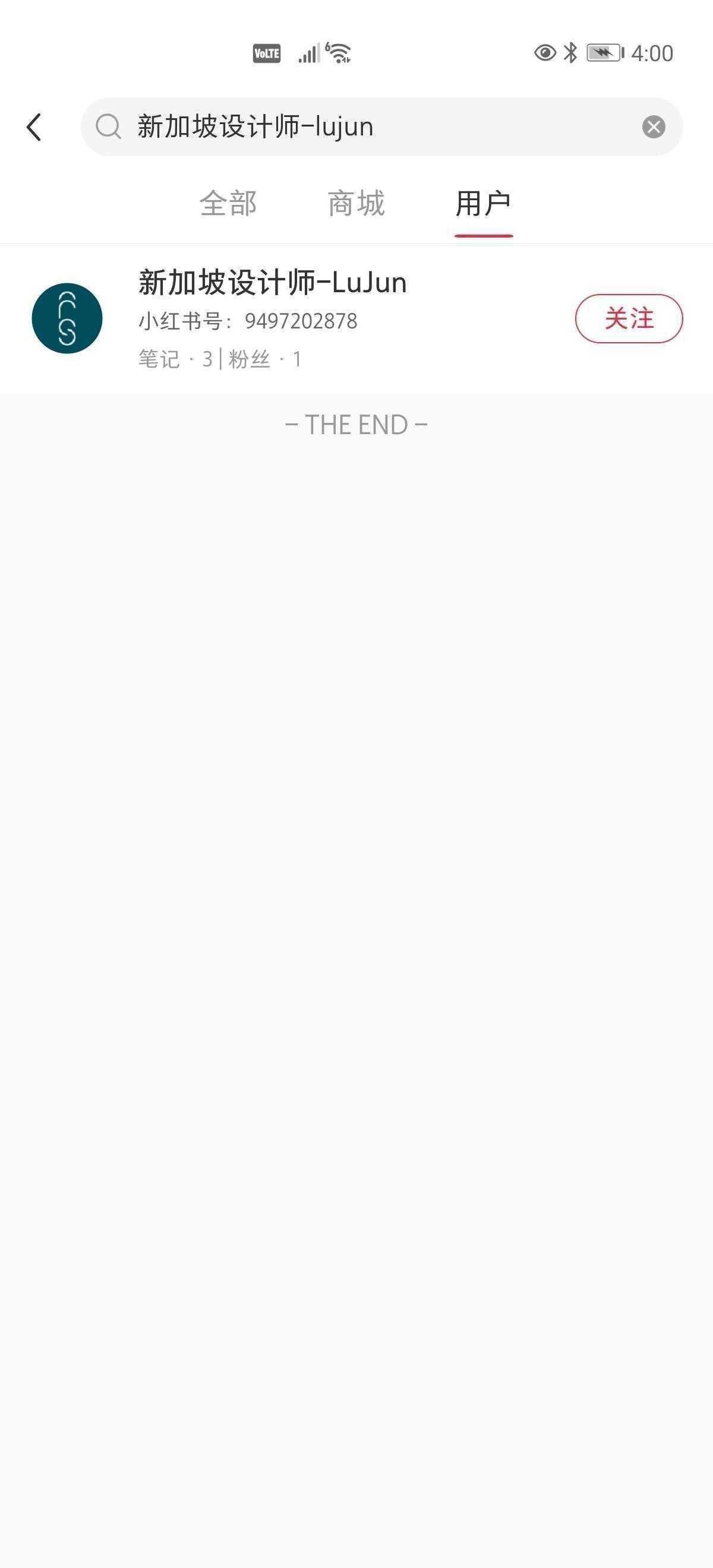Switch to the 全部 tab
Screen dimensions: 713x1568
coord(228,203)
